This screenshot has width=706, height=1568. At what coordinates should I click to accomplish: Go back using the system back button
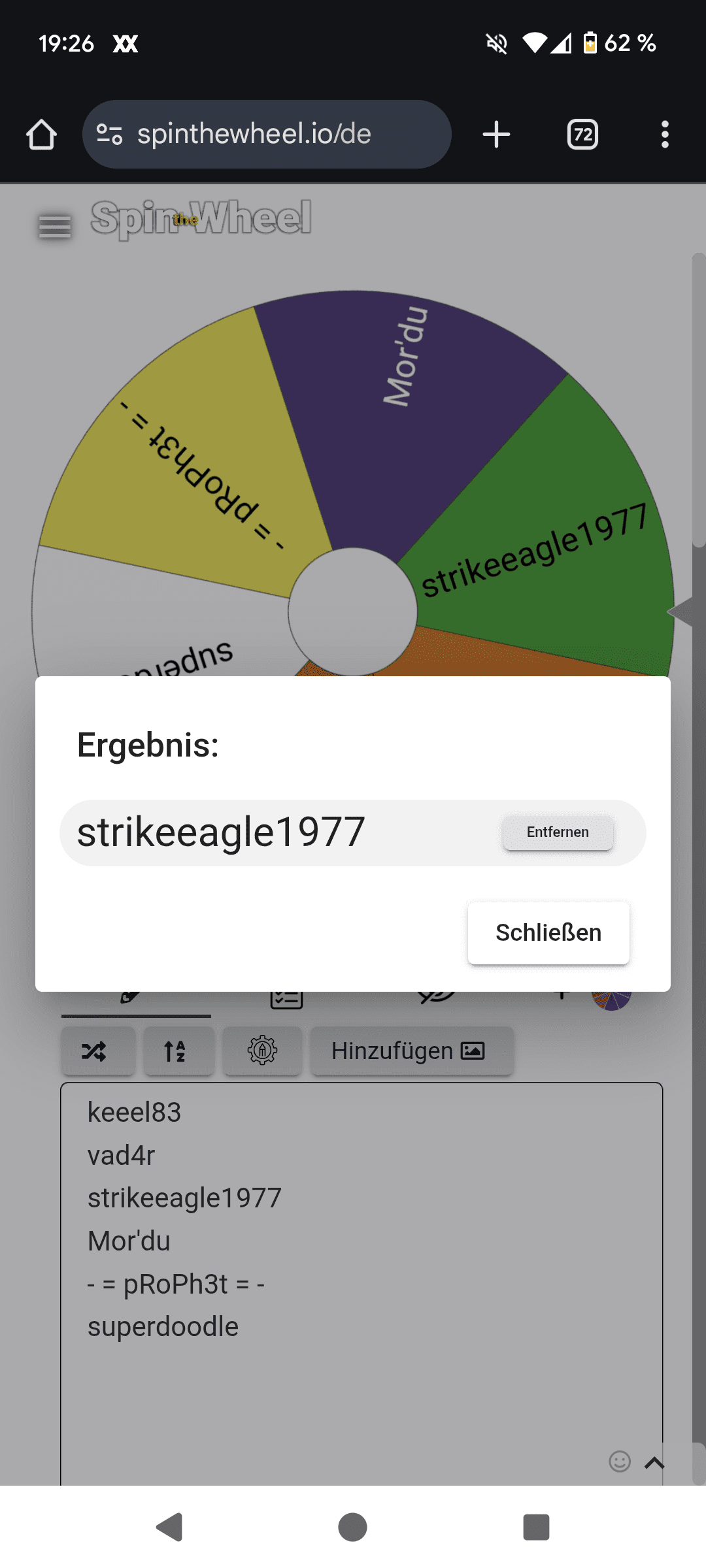[170, 1527]
